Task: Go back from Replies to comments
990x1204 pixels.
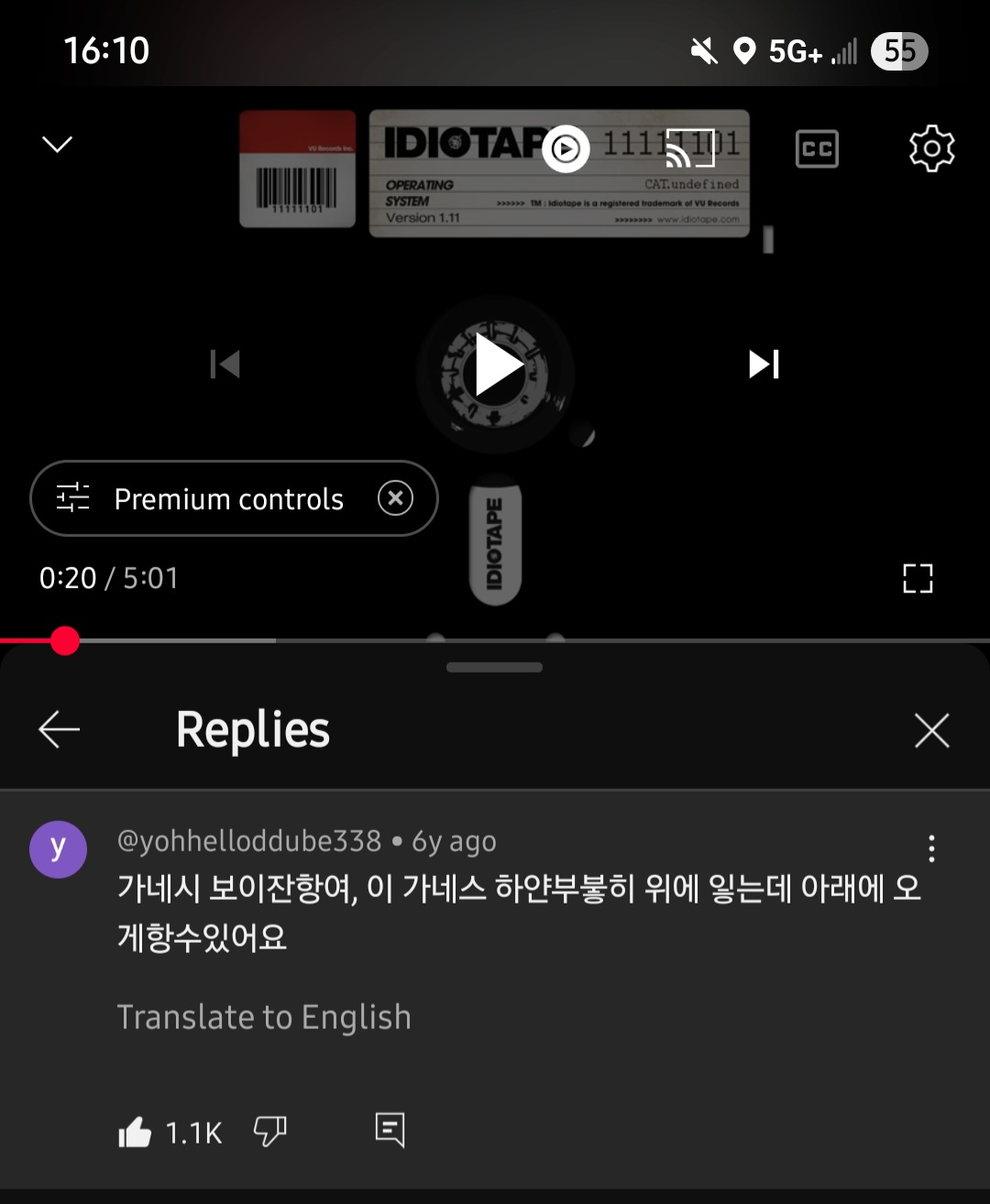Action: click(x=60, y=730)
